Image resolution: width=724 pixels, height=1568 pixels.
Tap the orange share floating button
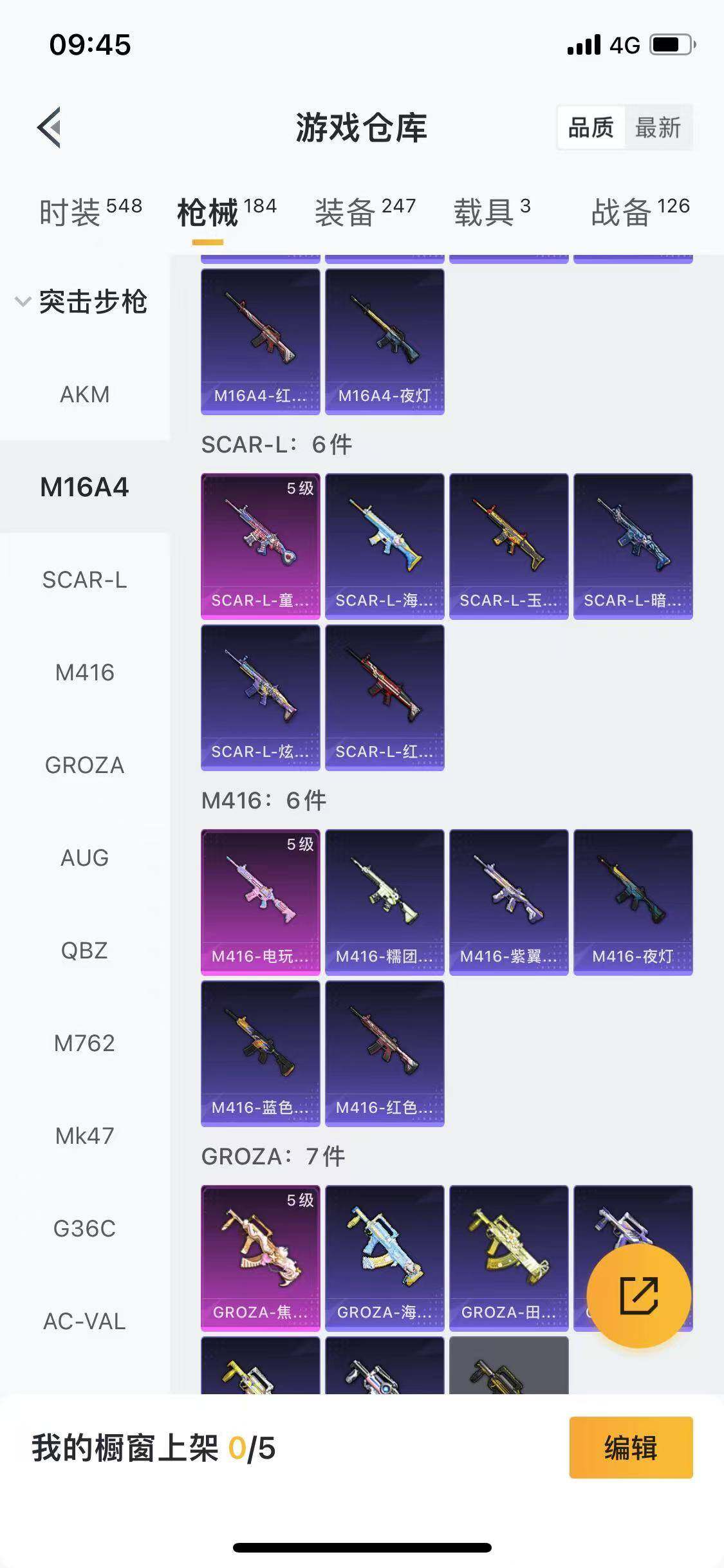point(638,1295)
